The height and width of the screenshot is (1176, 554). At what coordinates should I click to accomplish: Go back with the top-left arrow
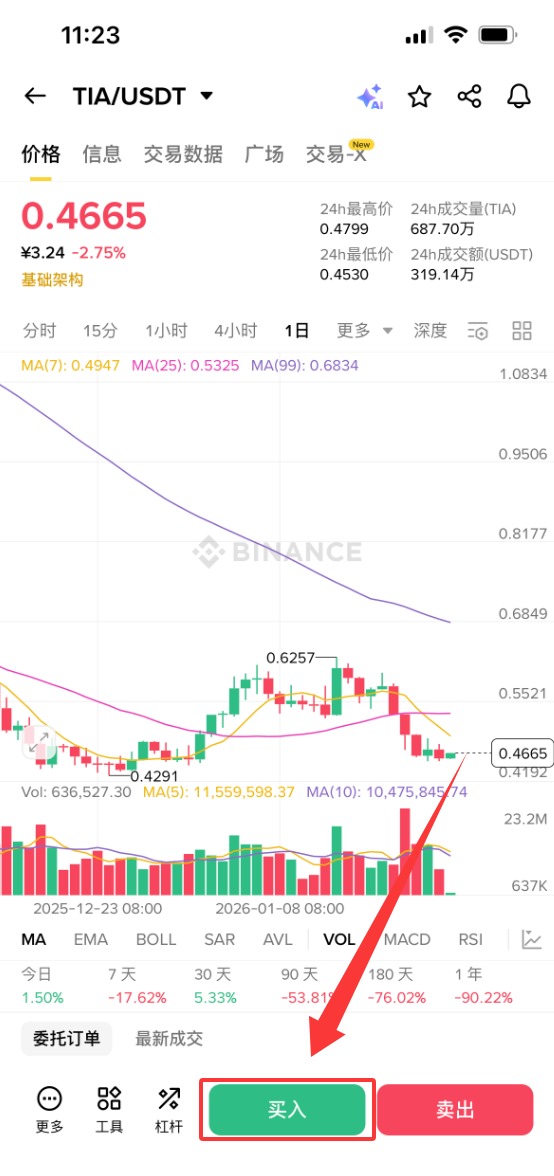pyautogui.click(x=35, y=96)
